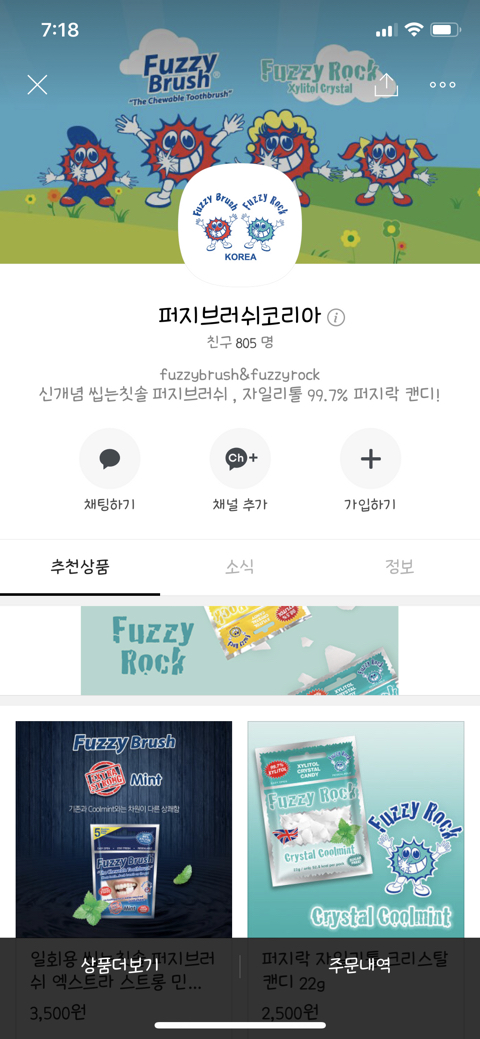Screen dimensions: 480x1039
Task: Switch to the 정보 tab
Action: point(400,567)
